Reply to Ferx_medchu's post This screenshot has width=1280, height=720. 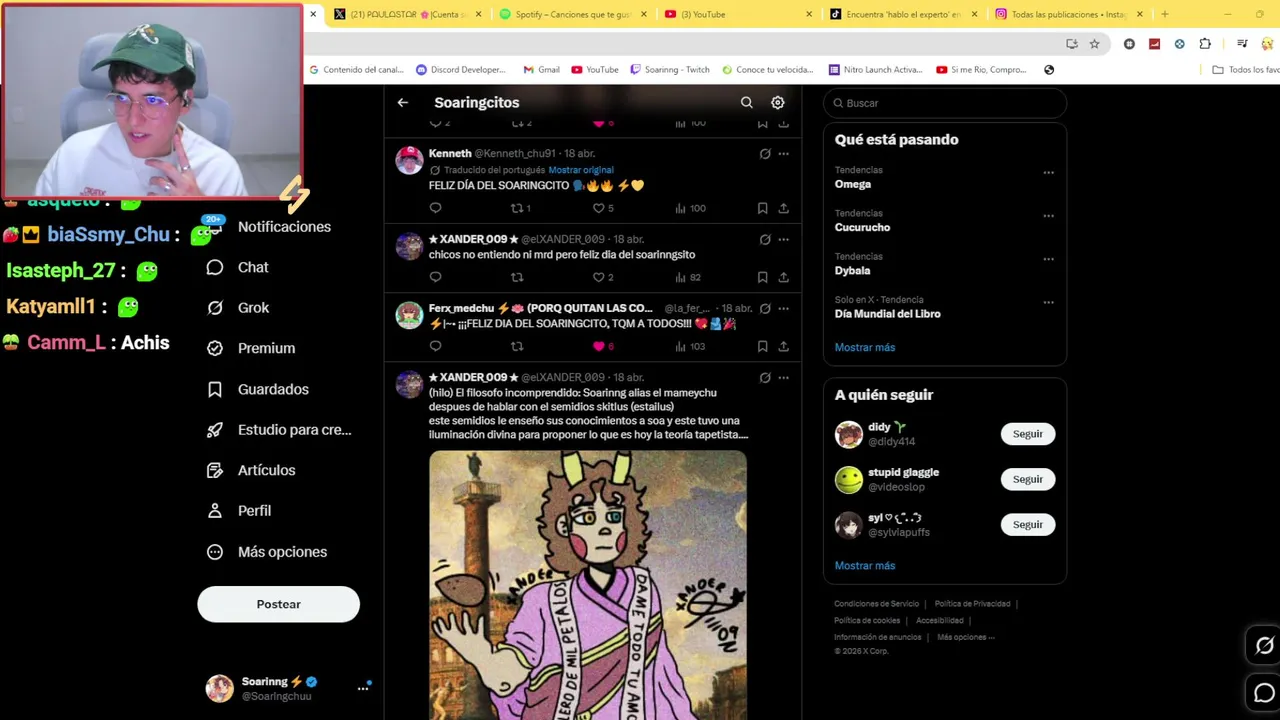[435, 346]
